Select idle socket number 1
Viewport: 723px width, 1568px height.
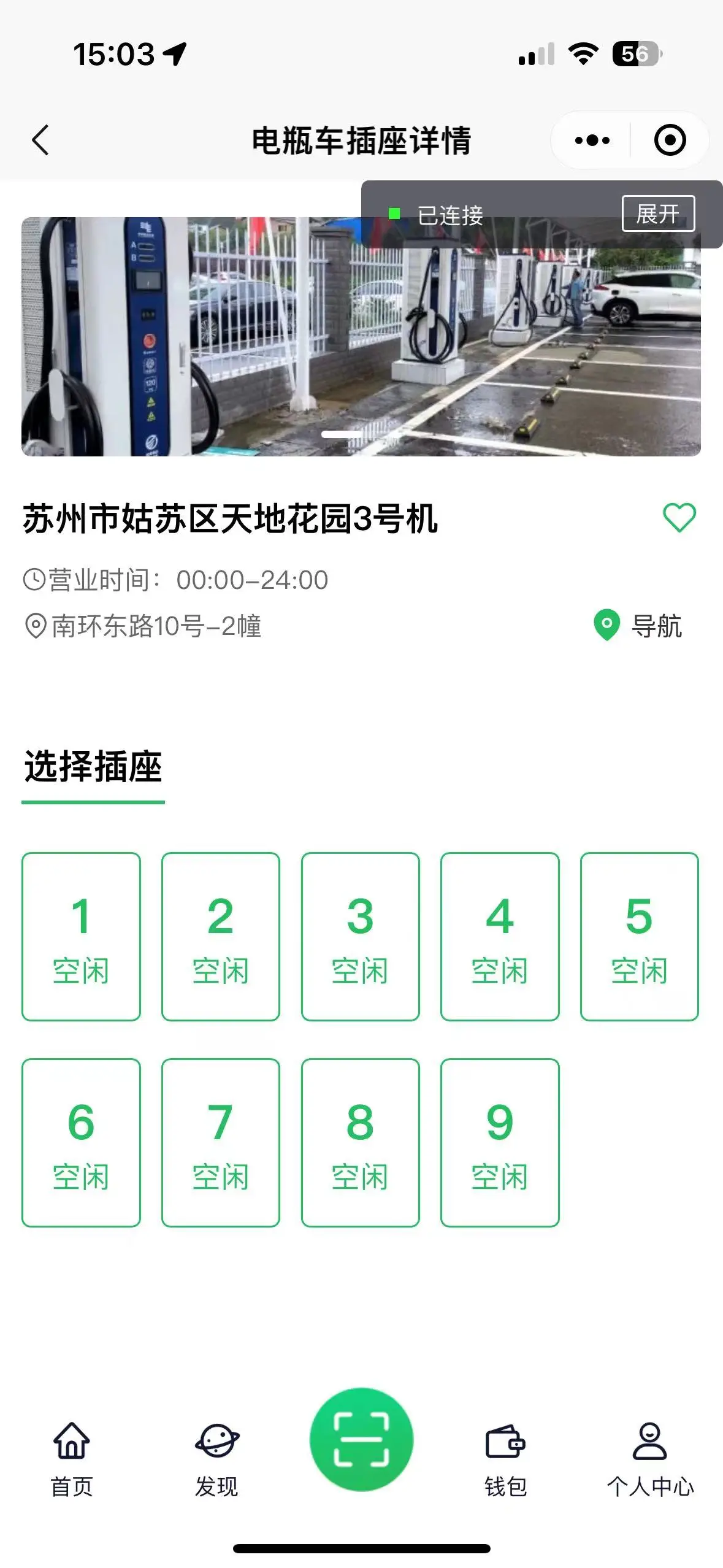(81, 937)
